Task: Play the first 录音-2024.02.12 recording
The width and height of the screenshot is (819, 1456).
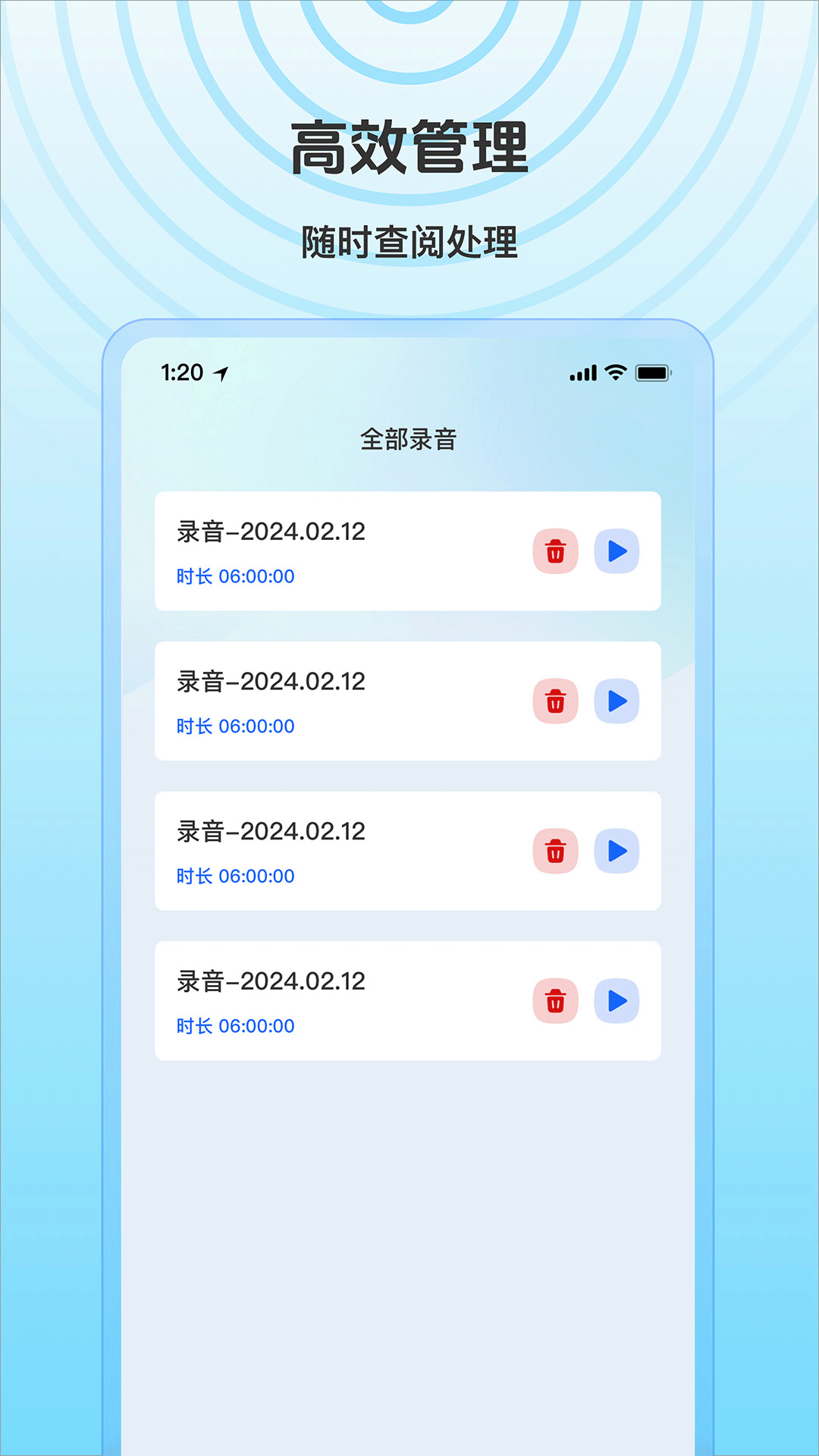Action: tap(617, 551)
